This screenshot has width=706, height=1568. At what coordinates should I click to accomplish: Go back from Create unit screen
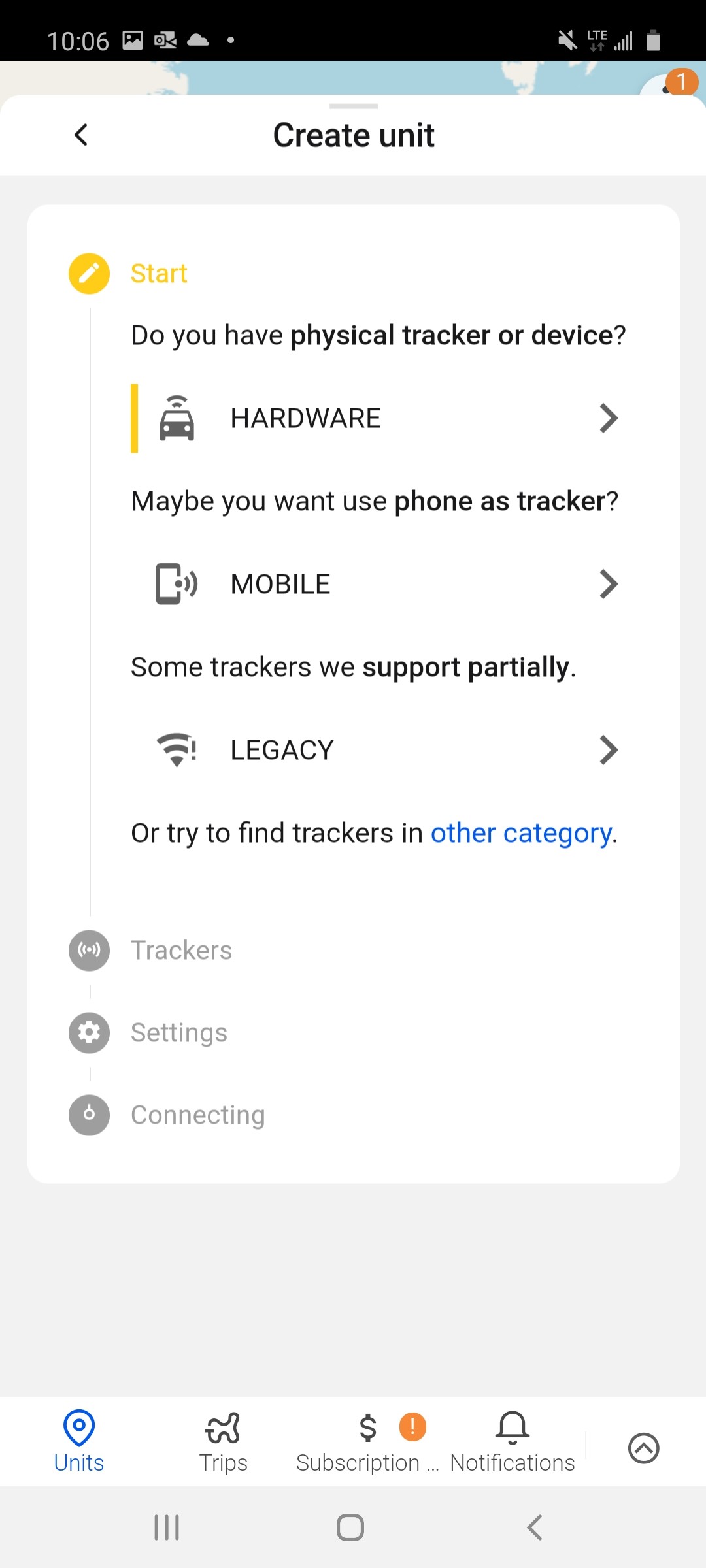[x=81, y=135]
